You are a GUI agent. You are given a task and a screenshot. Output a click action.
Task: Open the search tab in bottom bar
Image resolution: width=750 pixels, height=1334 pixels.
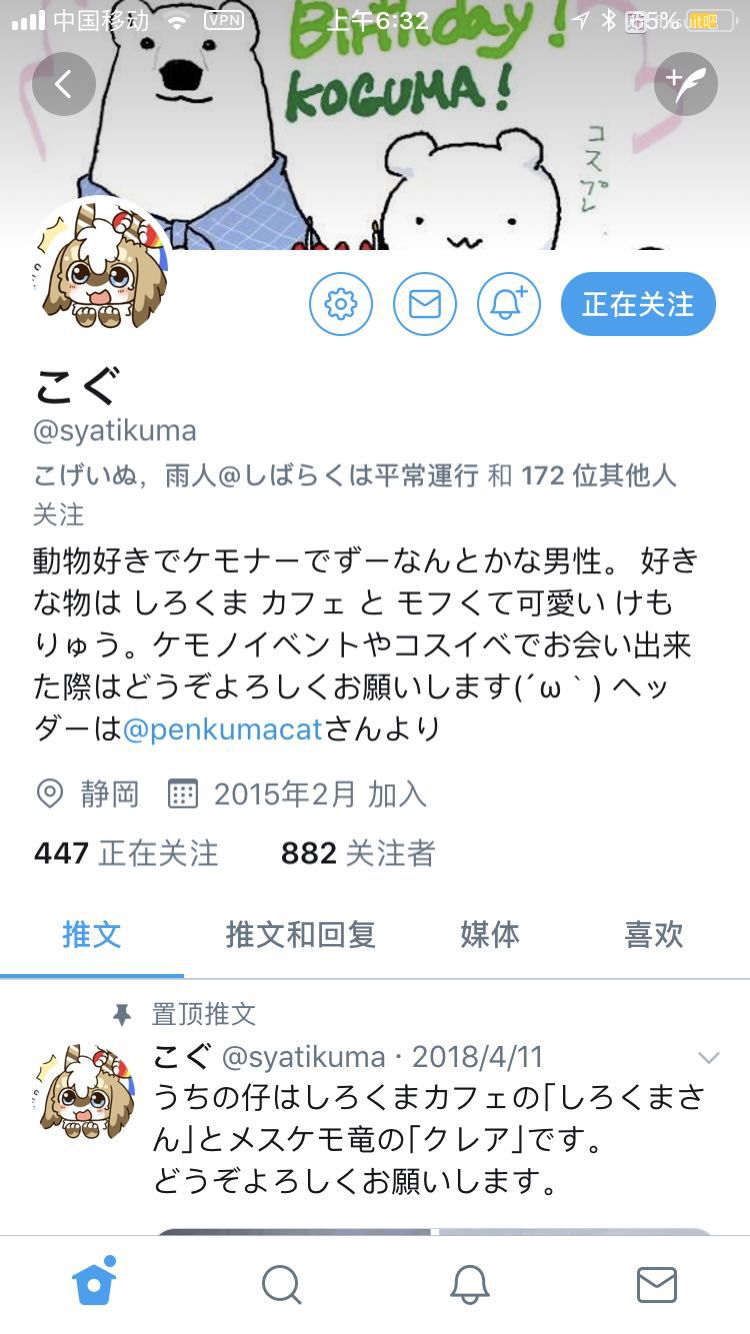click(x=281, y=1284)
